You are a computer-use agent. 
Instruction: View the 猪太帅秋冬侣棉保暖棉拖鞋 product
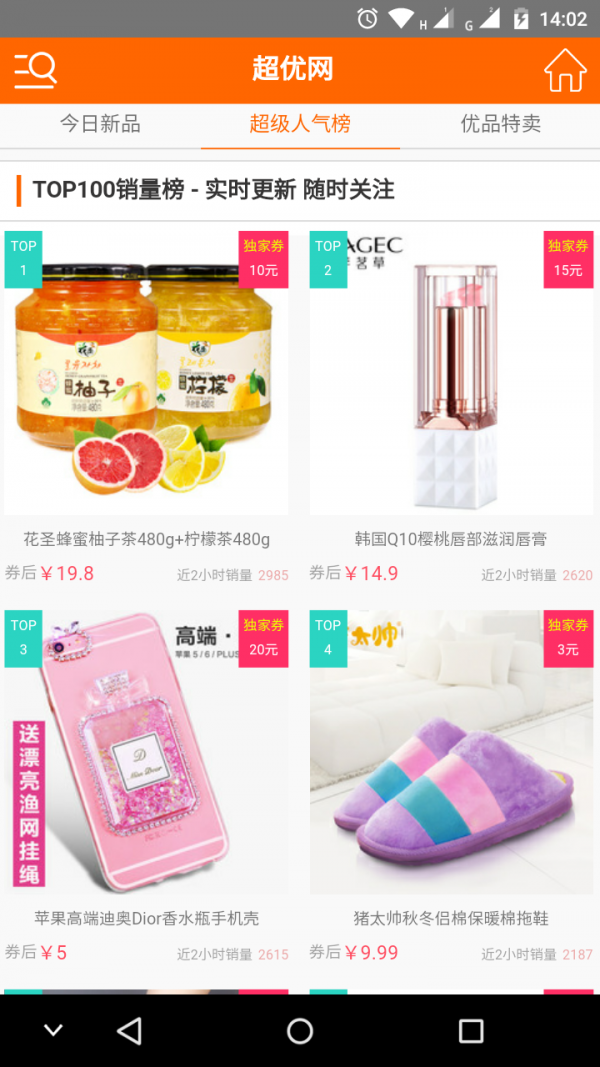click(451, 760)
